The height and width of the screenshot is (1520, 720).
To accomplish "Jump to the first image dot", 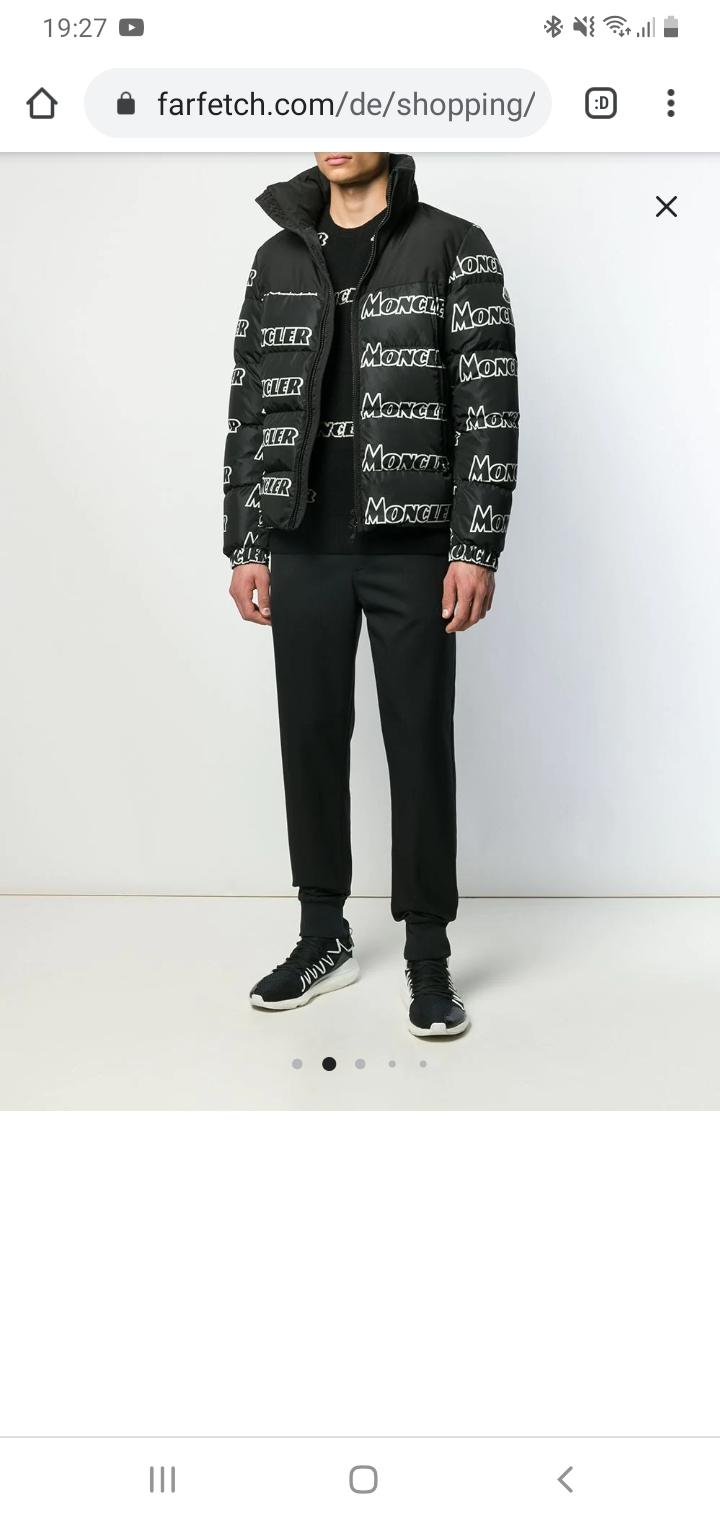I will click(x=297, y=1064).
